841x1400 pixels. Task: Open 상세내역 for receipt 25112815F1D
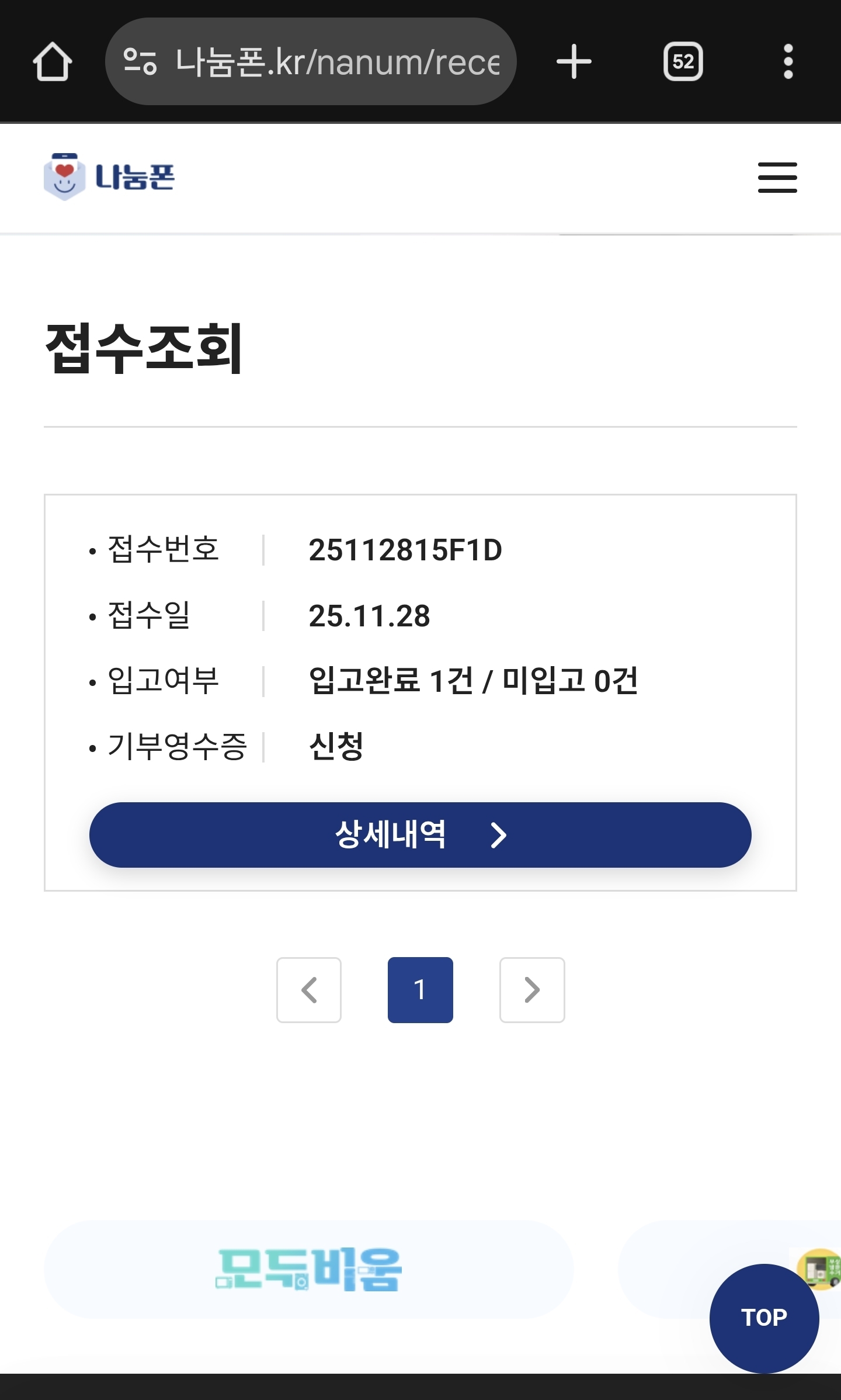[420, 834]
